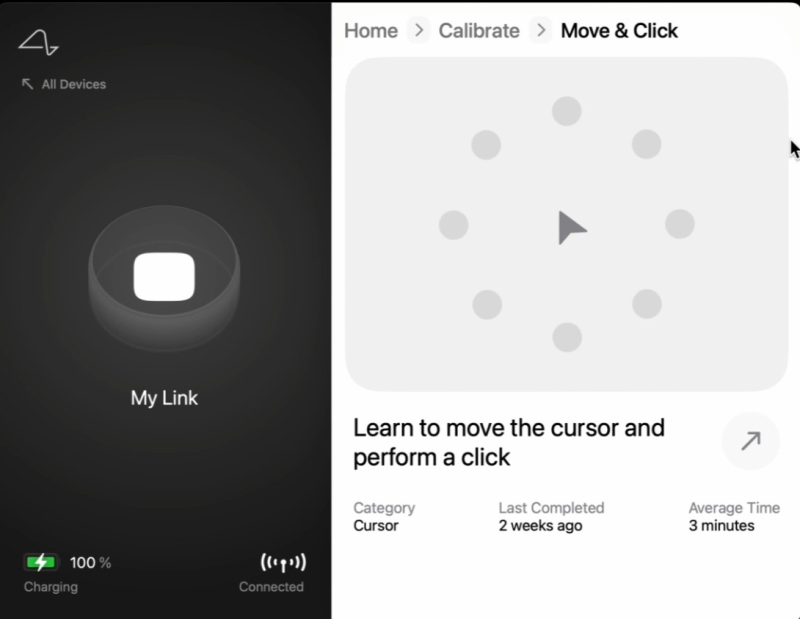Image resolution: width=800 pixels, height=619 pixels.
Task: Go back to All Devices
Action: click(64, 85)
